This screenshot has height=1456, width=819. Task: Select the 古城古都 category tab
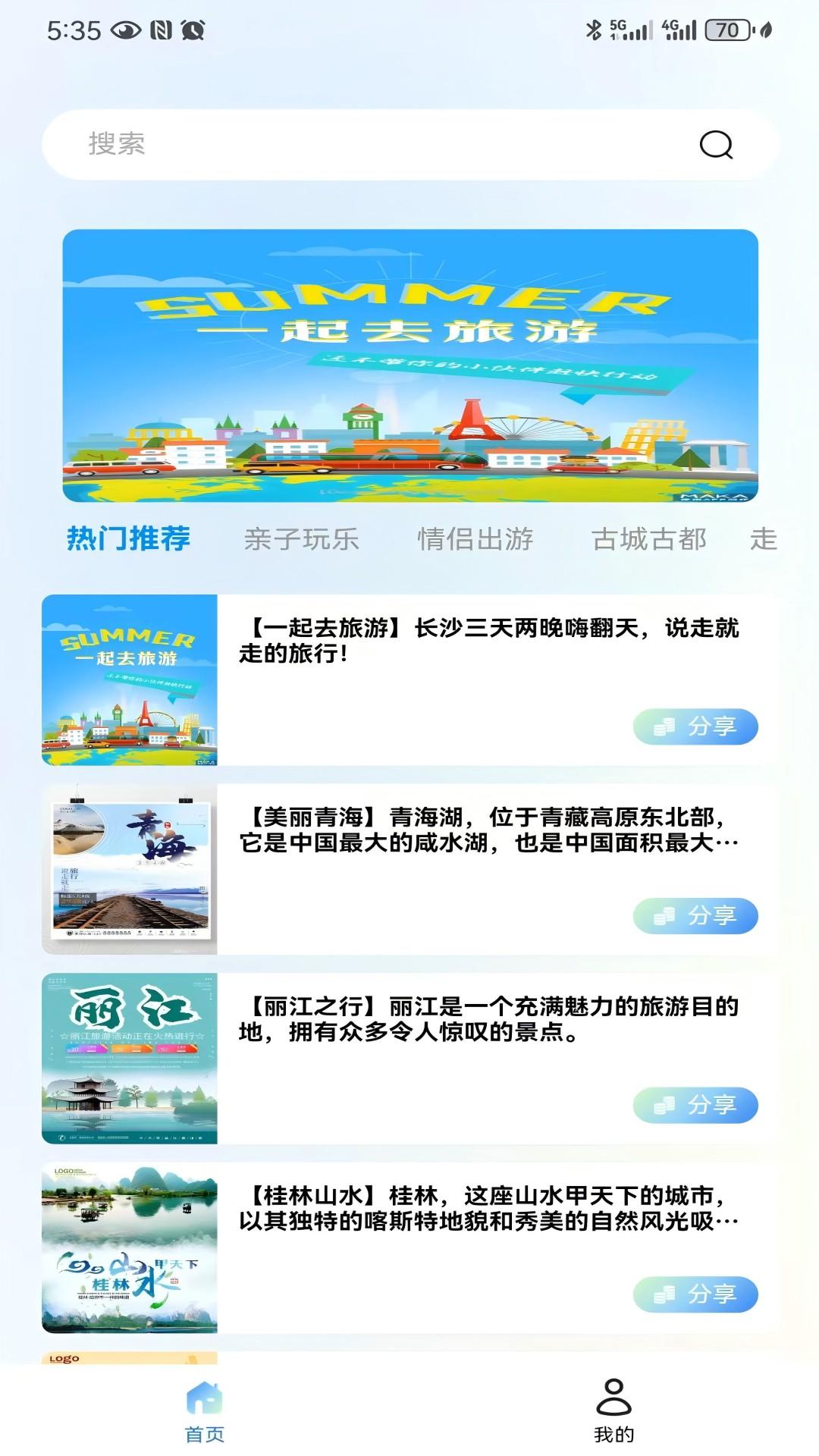(x=650, y=538)
